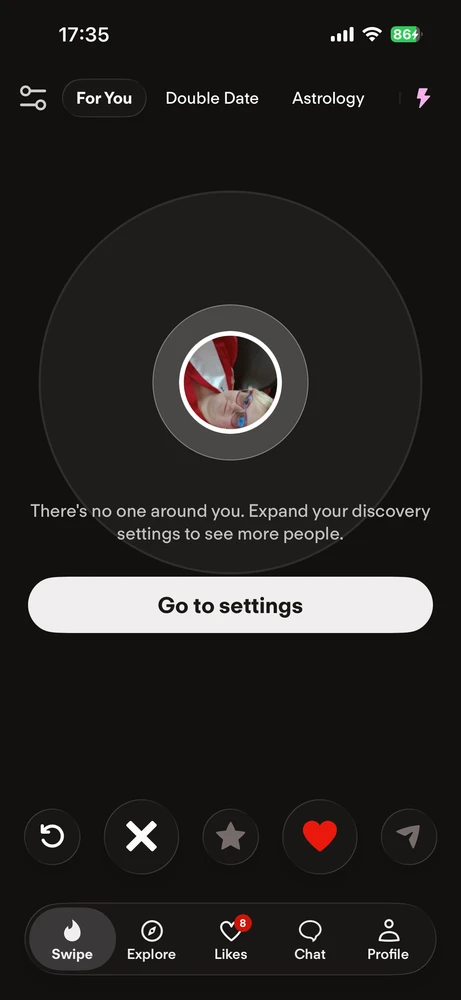Tap the red heart like button
461x1000 pixels.
coord(319,836)
